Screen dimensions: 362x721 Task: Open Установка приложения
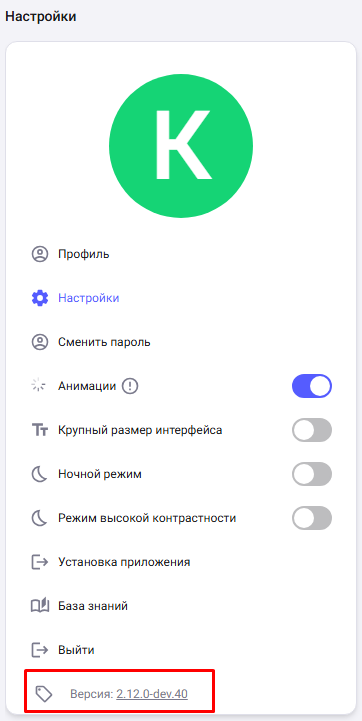click(181, 562)
